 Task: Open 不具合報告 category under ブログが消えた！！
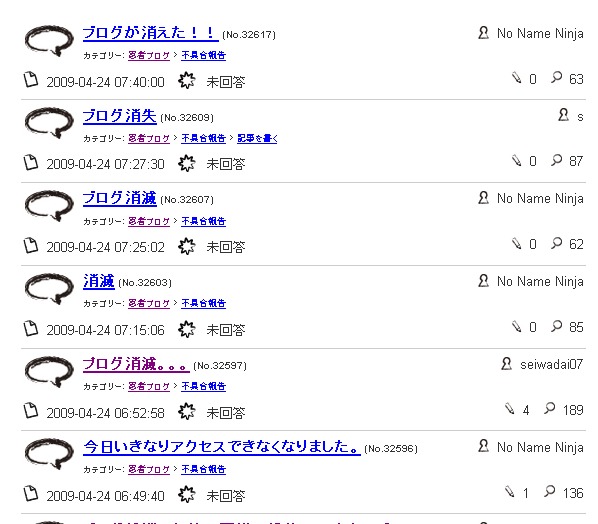(x=203, y=55)
